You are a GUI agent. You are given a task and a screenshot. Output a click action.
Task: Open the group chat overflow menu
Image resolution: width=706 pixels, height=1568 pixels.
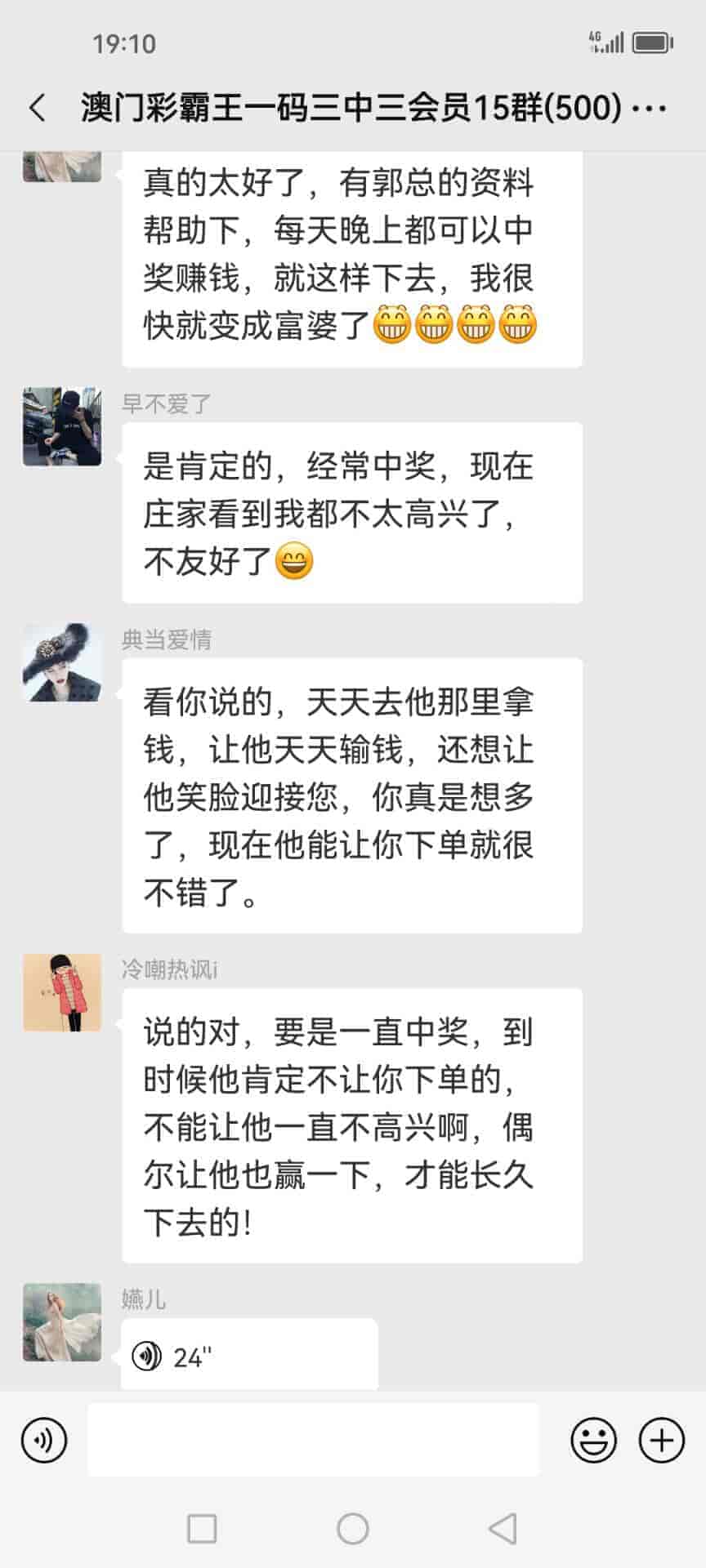(650, 108)
